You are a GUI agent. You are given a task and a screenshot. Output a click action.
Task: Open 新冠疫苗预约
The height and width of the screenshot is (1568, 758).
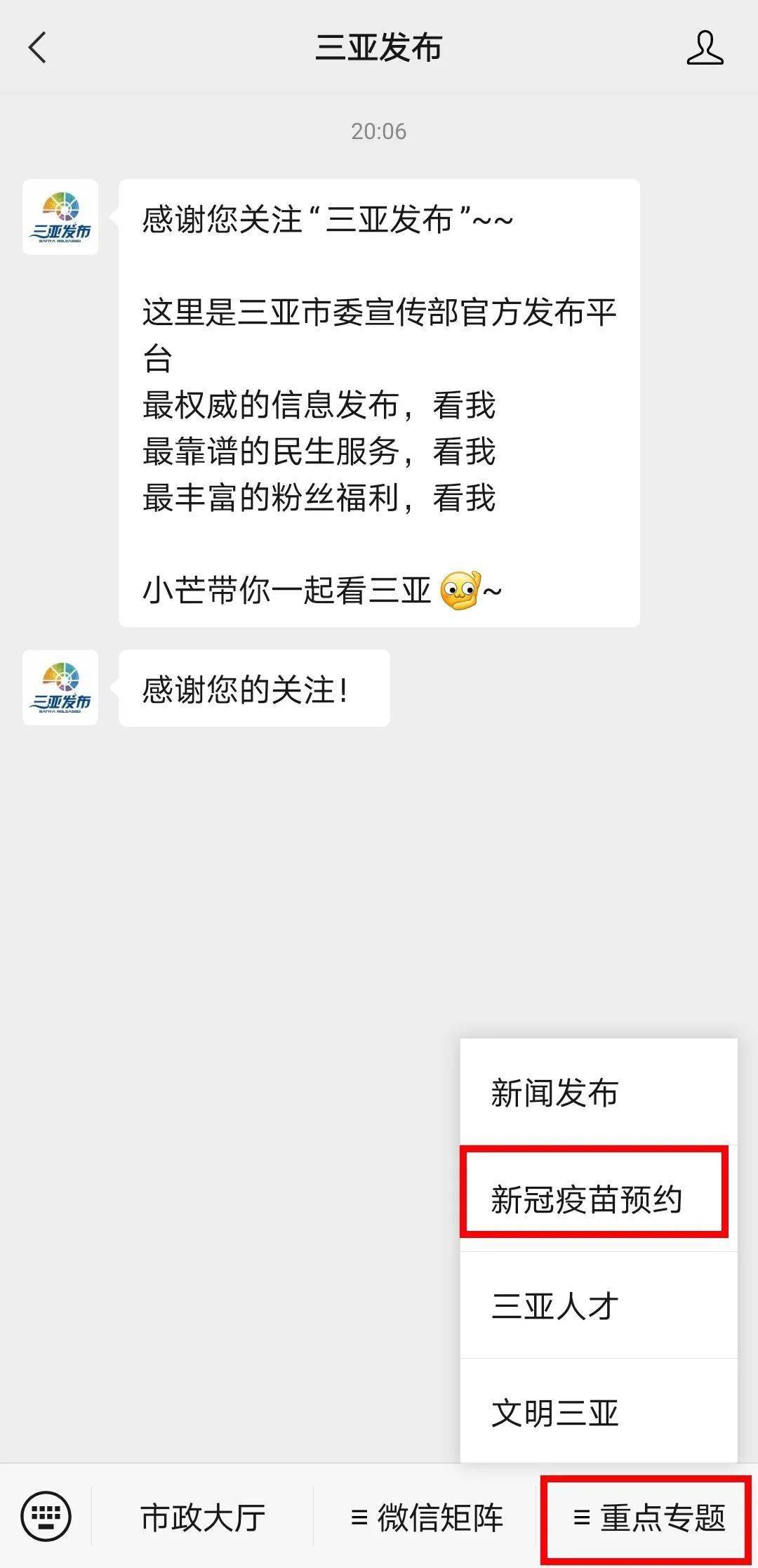594,1199
